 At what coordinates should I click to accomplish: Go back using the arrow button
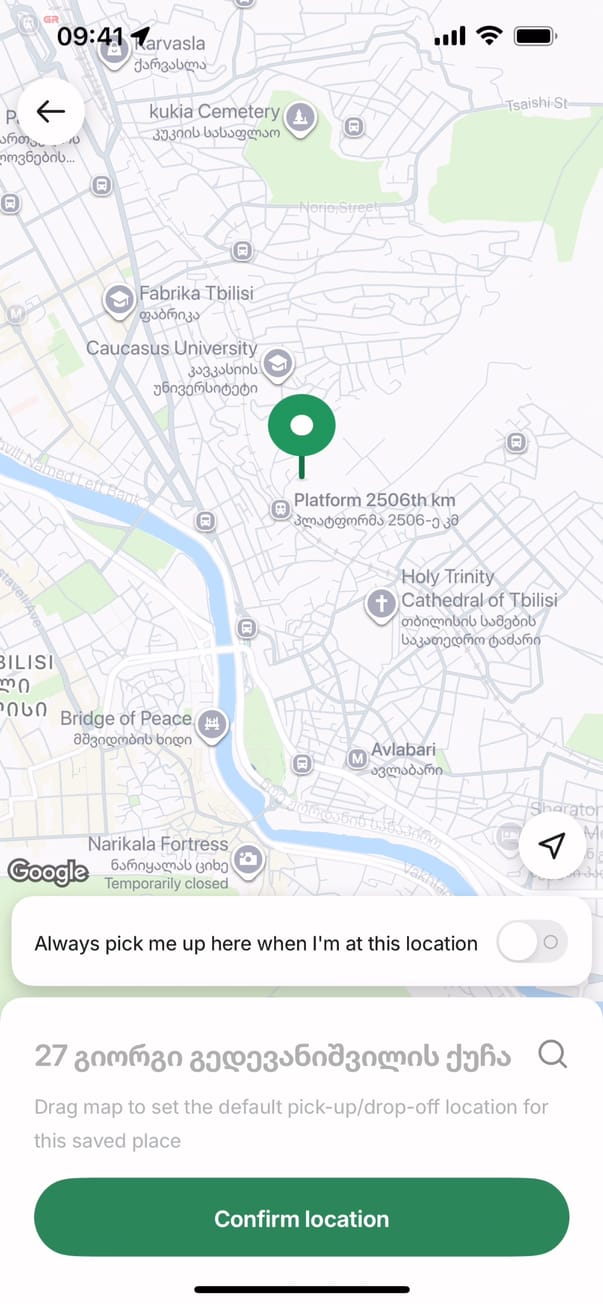[x=50, y=112]
